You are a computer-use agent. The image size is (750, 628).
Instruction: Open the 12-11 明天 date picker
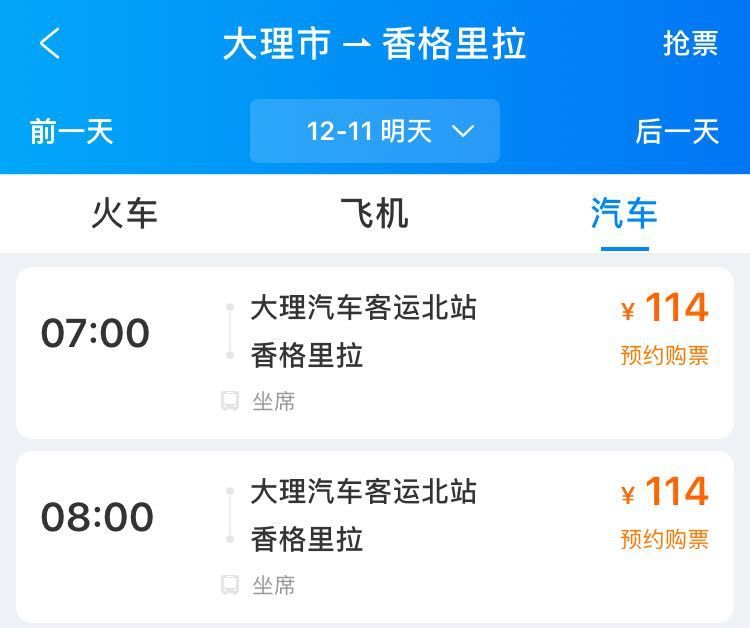click(375, 131)
